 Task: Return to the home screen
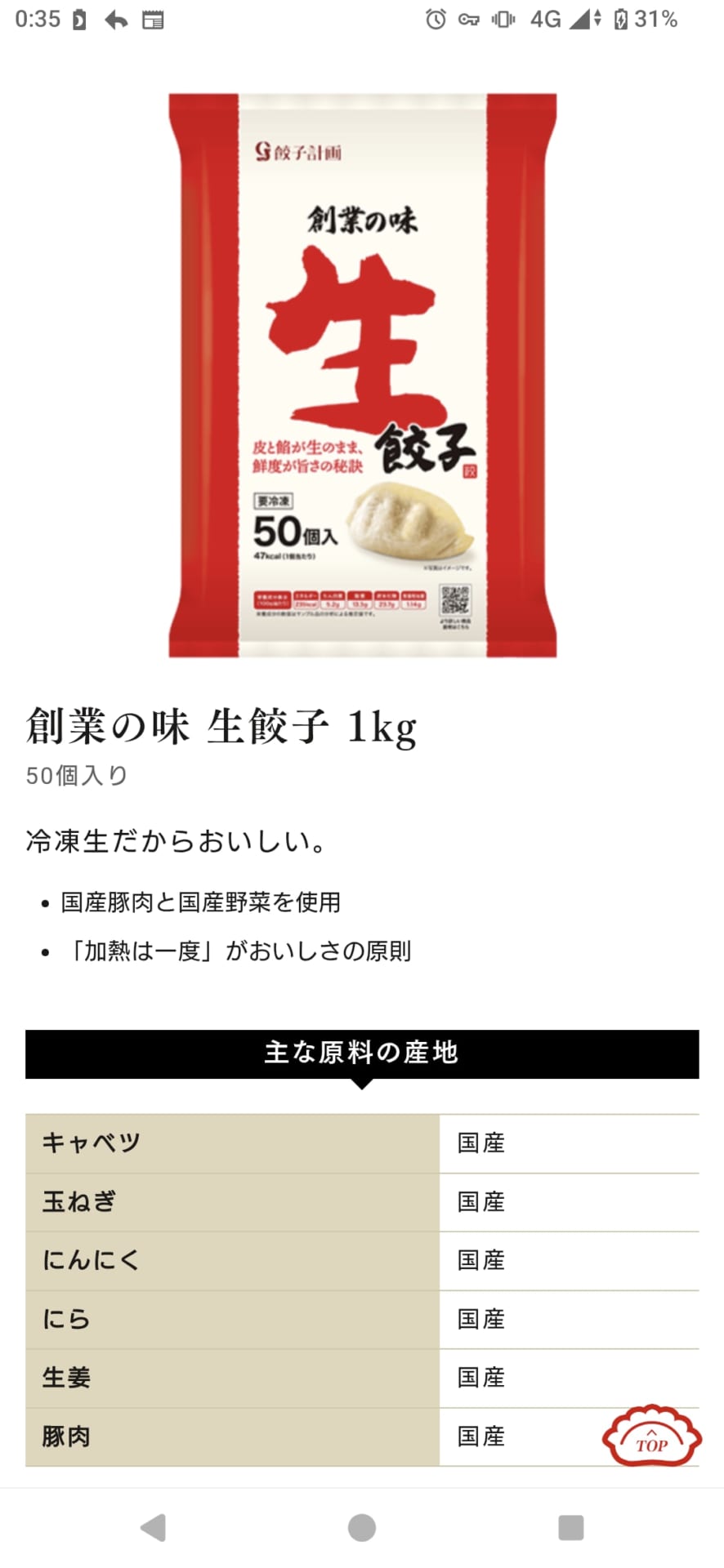[x=362, y=1527]
